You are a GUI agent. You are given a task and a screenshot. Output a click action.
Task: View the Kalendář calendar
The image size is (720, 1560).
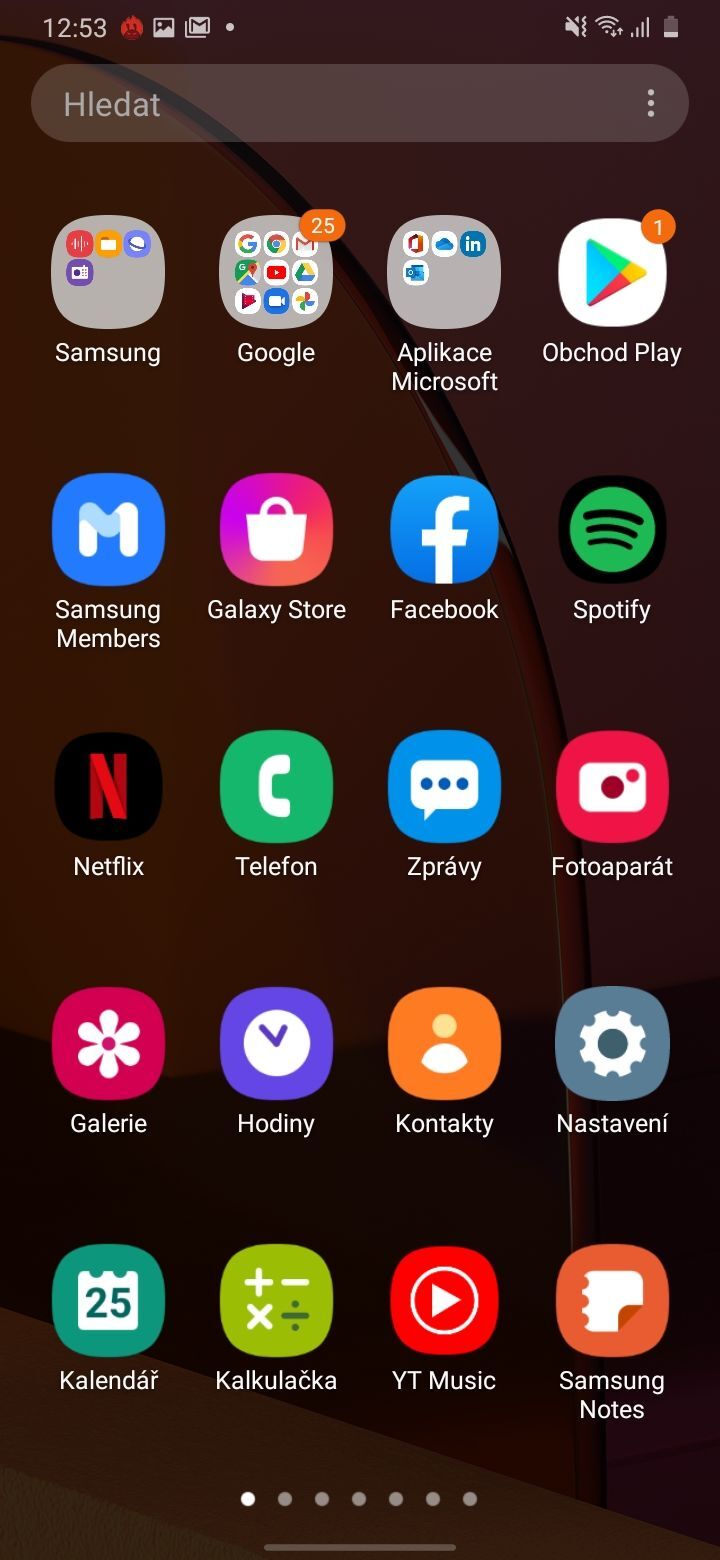click(x=108, y=1301)
